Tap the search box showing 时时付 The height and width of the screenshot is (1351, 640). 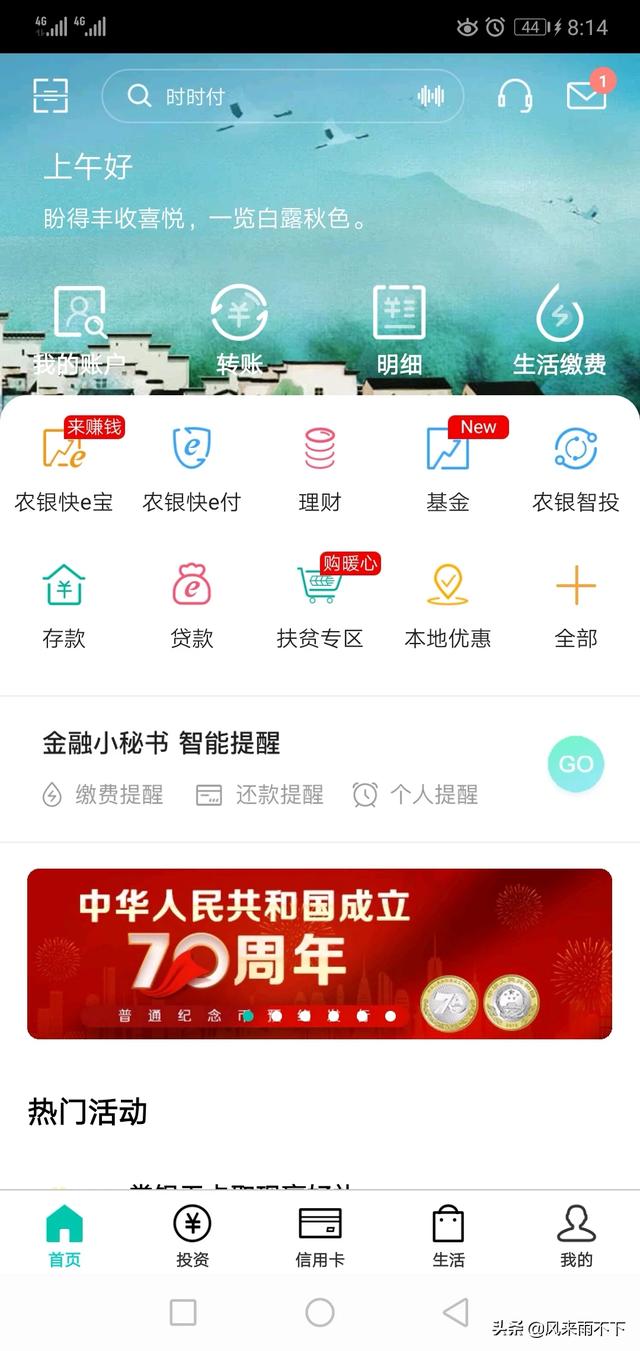[x=270, y=96]
